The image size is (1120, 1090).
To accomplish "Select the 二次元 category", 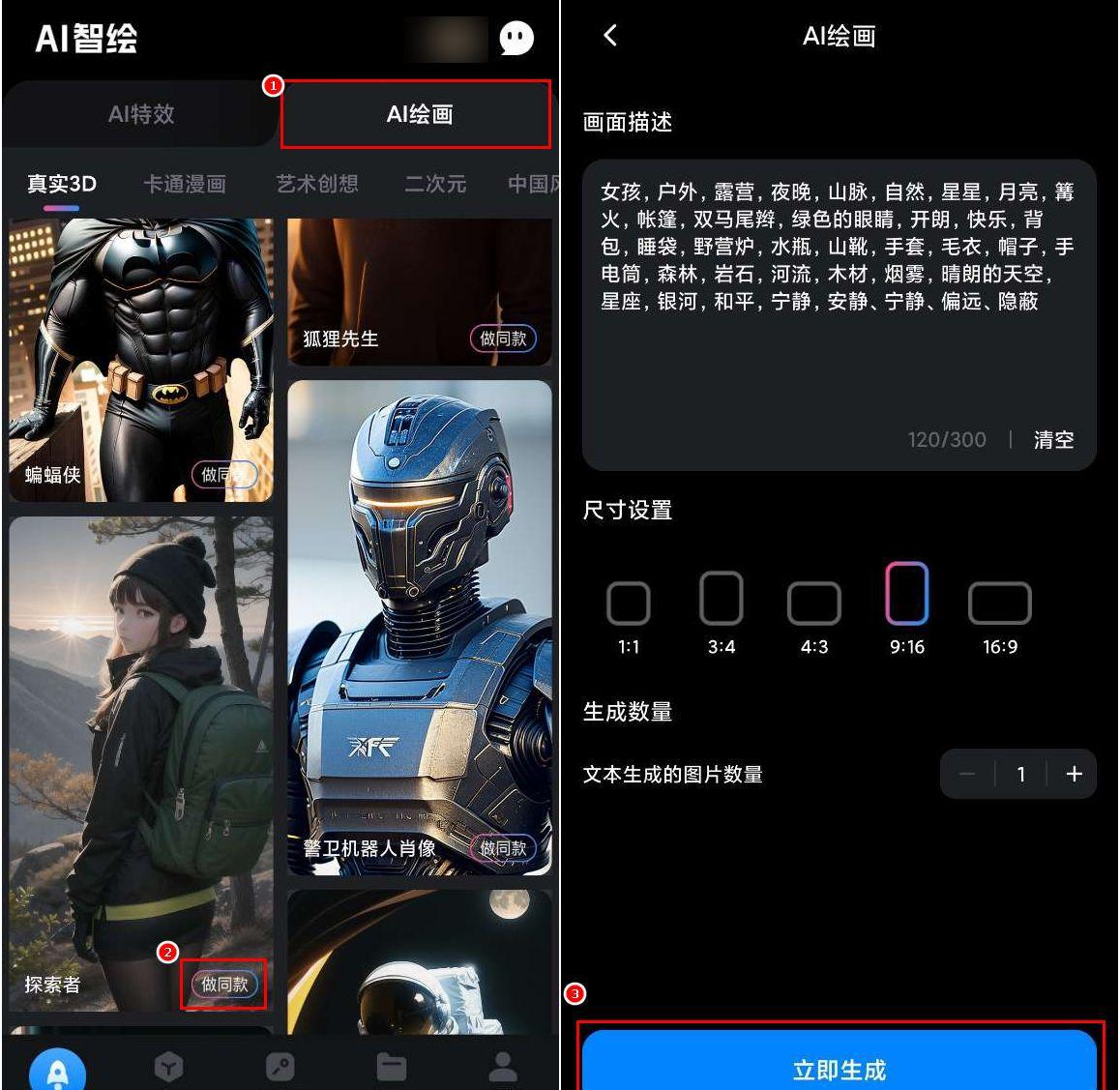I will pos(435,184).
